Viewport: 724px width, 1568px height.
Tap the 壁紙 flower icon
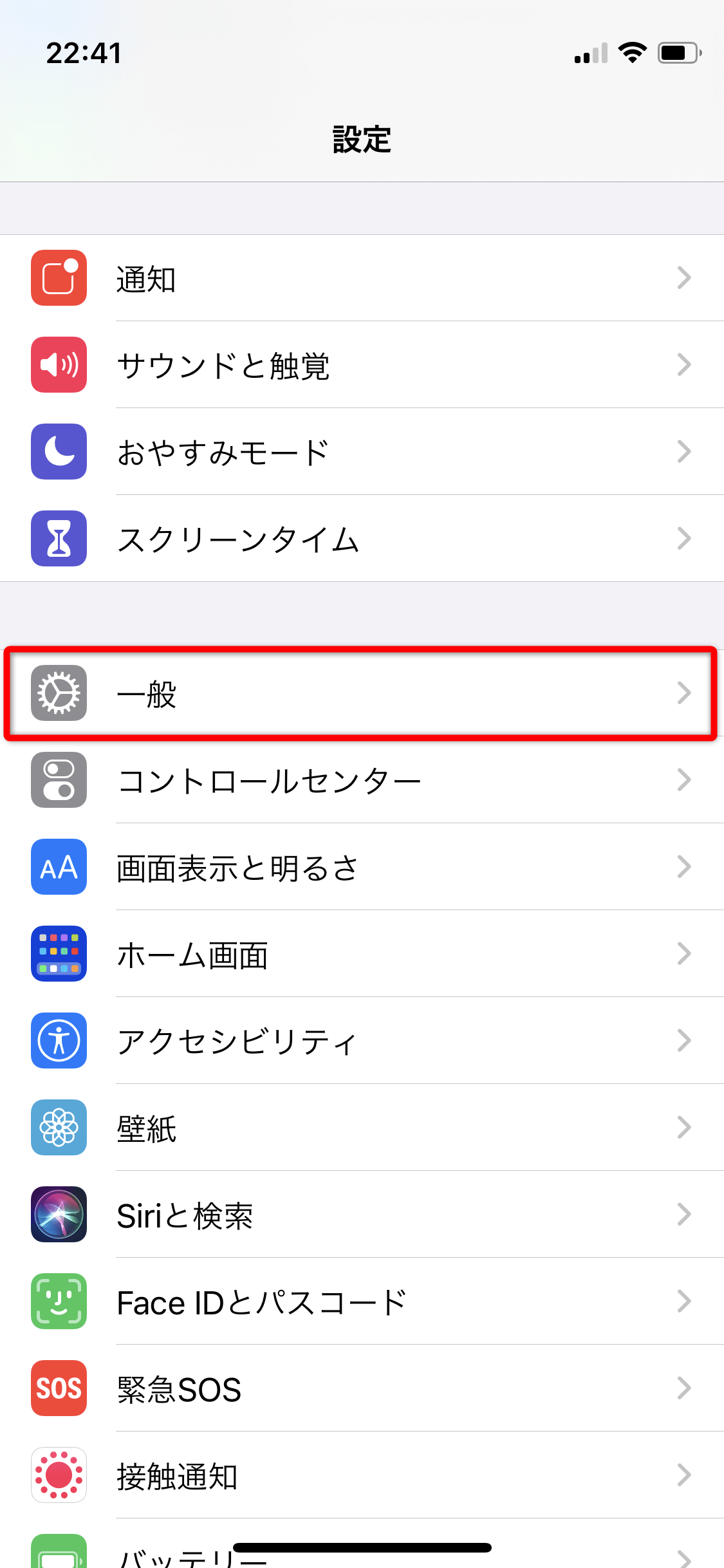tap(59, 1128)
